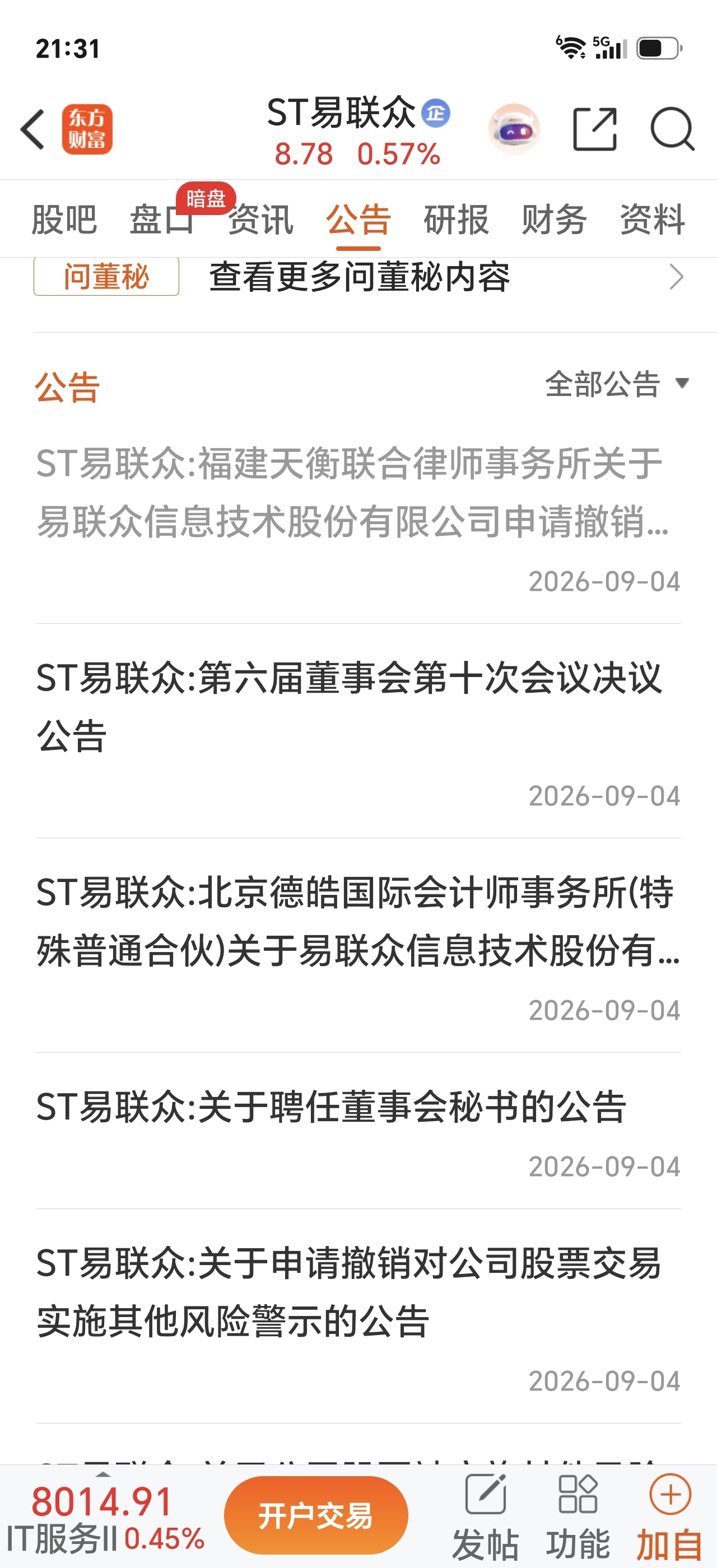
Task: Open the 北京德皓国际会计师事务所 announcement
Action: click(358, 945)
